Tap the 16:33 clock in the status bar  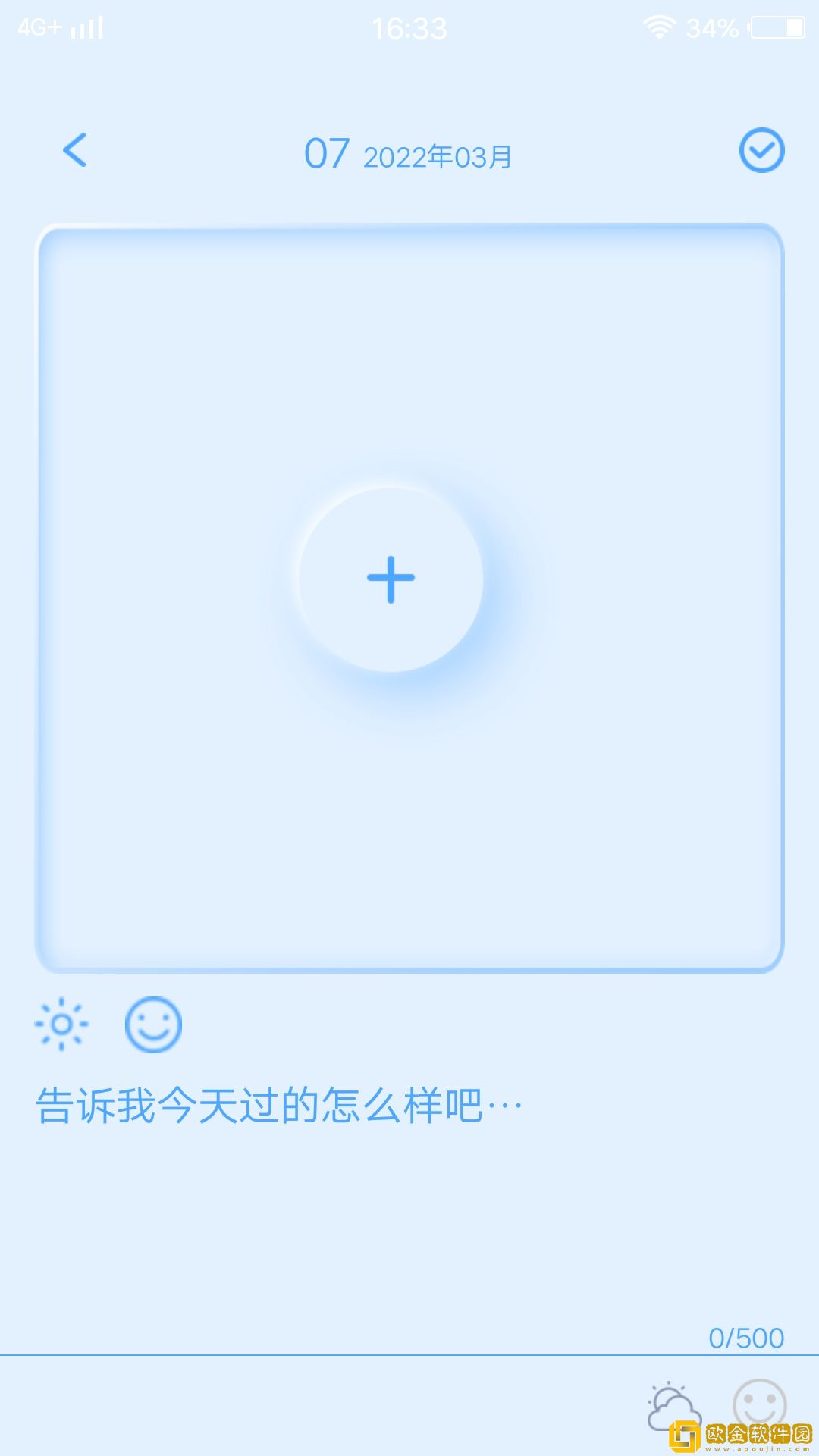click(409, 27)
